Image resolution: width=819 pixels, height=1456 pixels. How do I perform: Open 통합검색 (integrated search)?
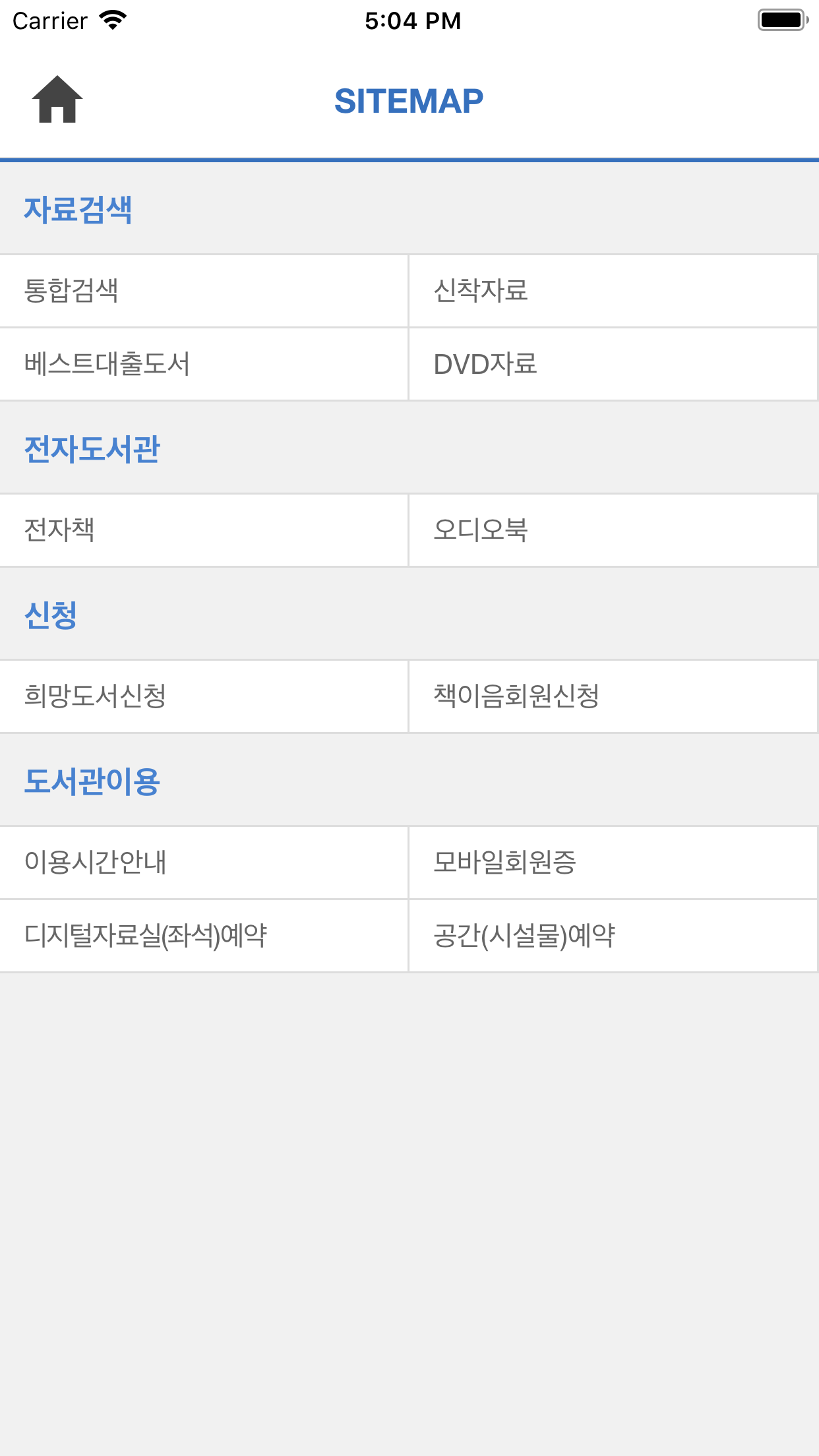click(204, 290)
